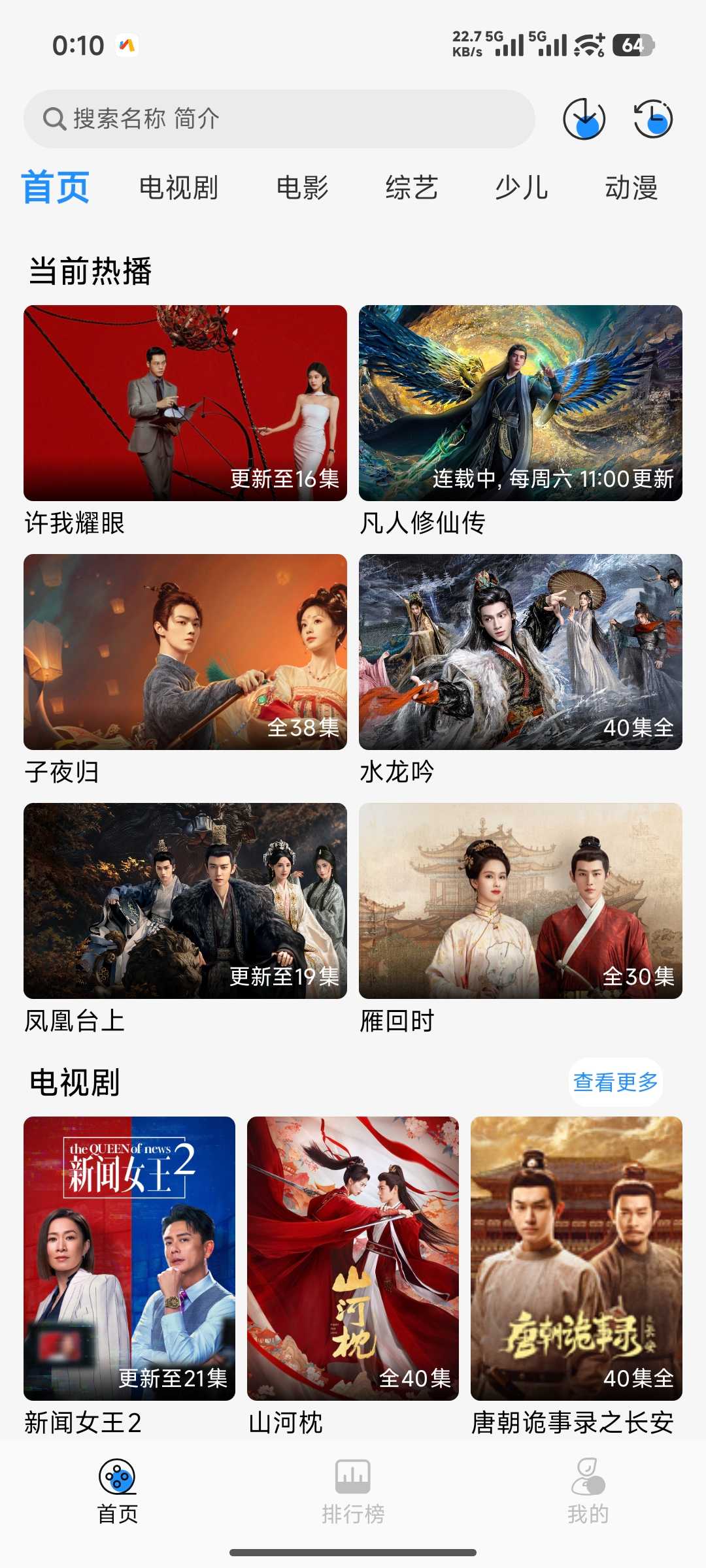The height and width of the screenshot is (1568, 706).
Task: Switch to the 电影 tab
Action: (x=302, y=188)
